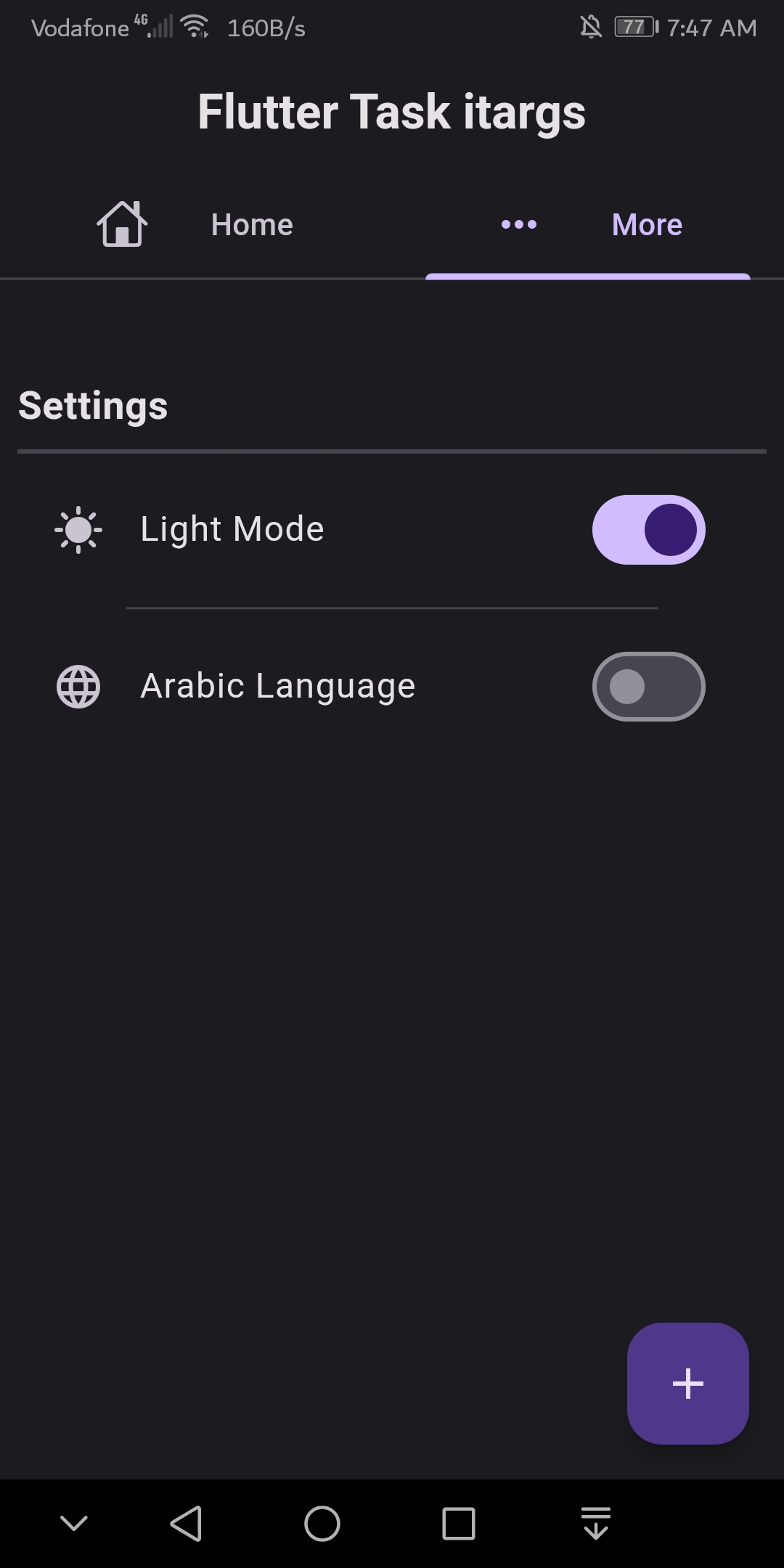The width and height of the screenshot is (784, 1568).
Task: Click the Wi-Fi icon in the status bar
Action: click(x=194, y=27)
